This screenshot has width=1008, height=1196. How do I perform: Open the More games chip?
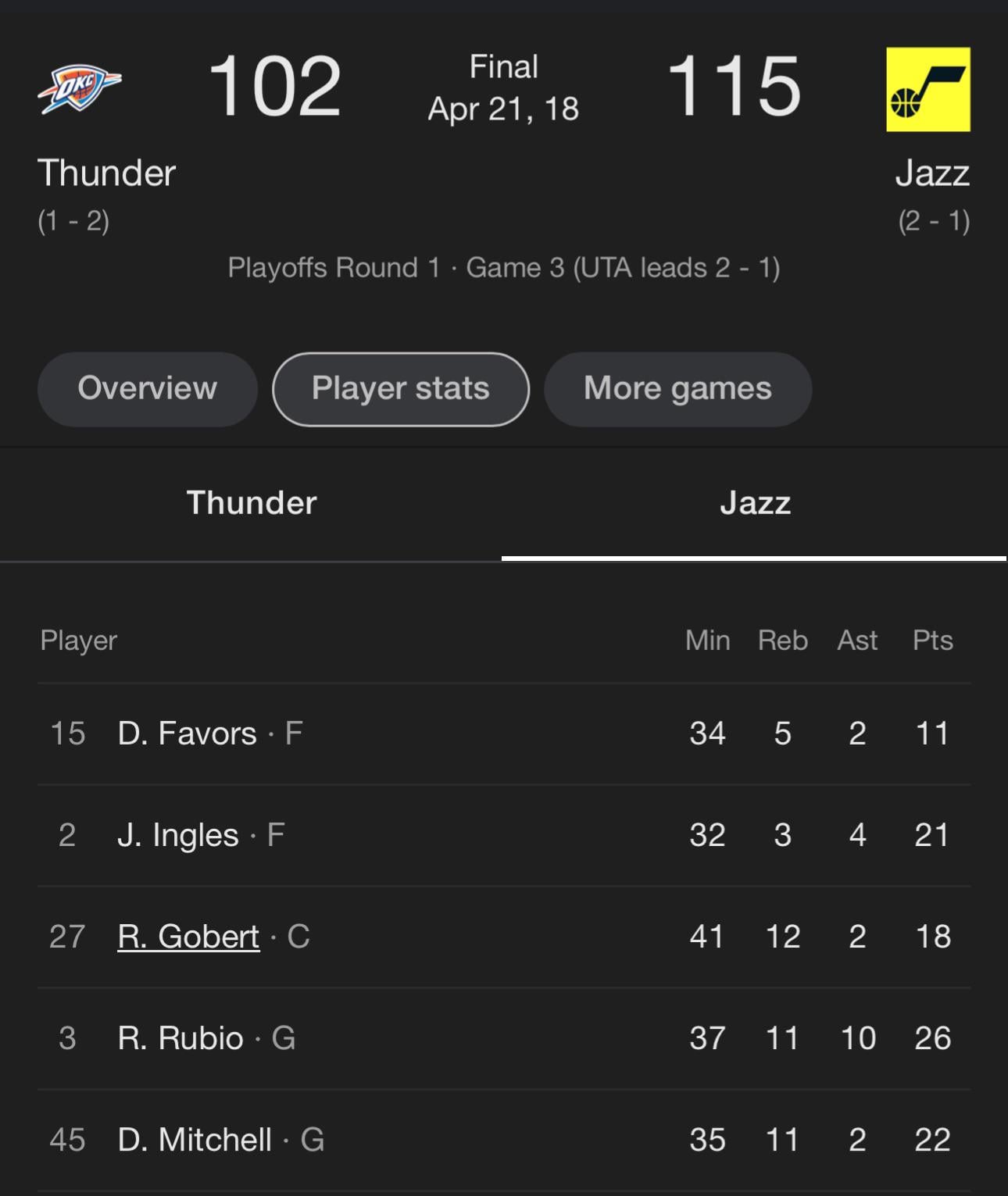tap(677, 389)
